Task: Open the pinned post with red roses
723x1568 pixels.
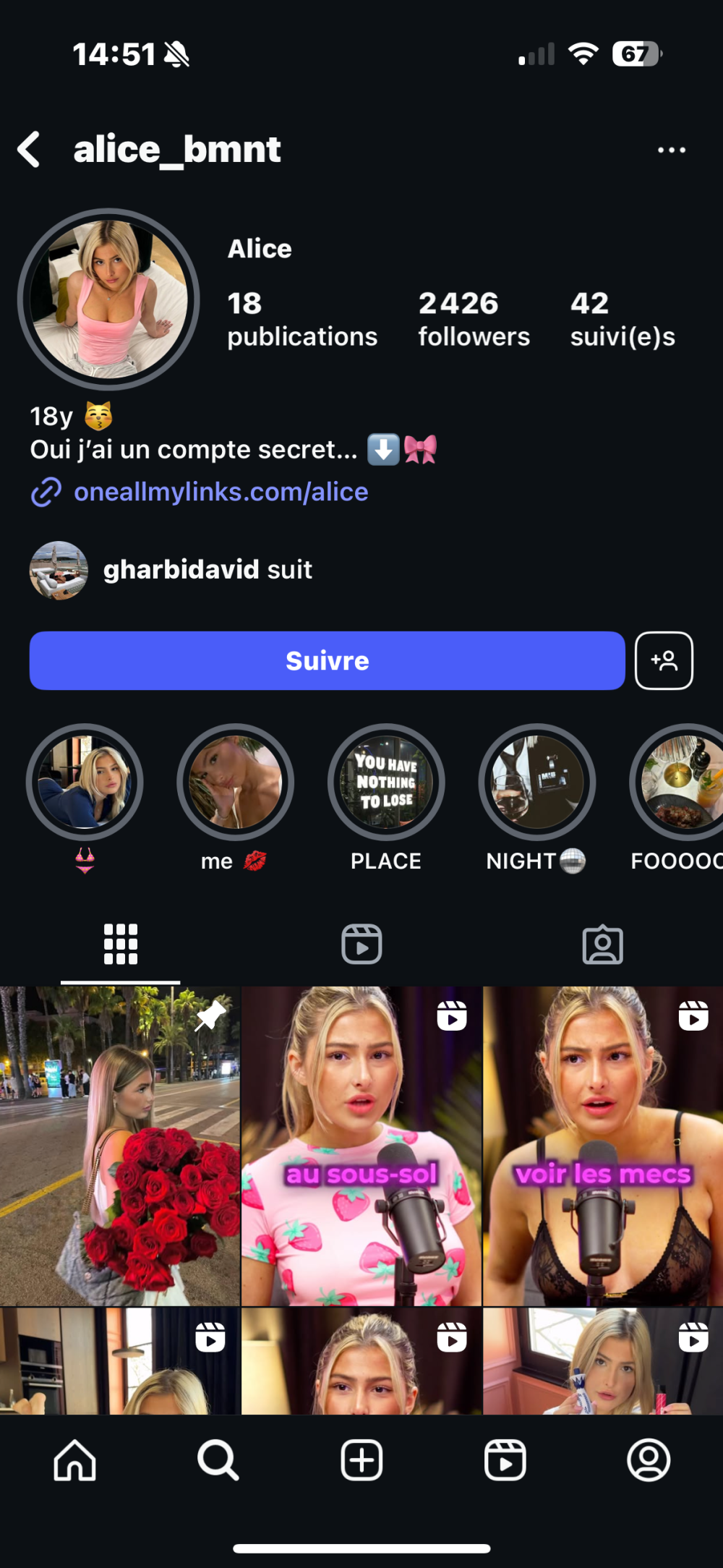Action: tap(120, 1145)
